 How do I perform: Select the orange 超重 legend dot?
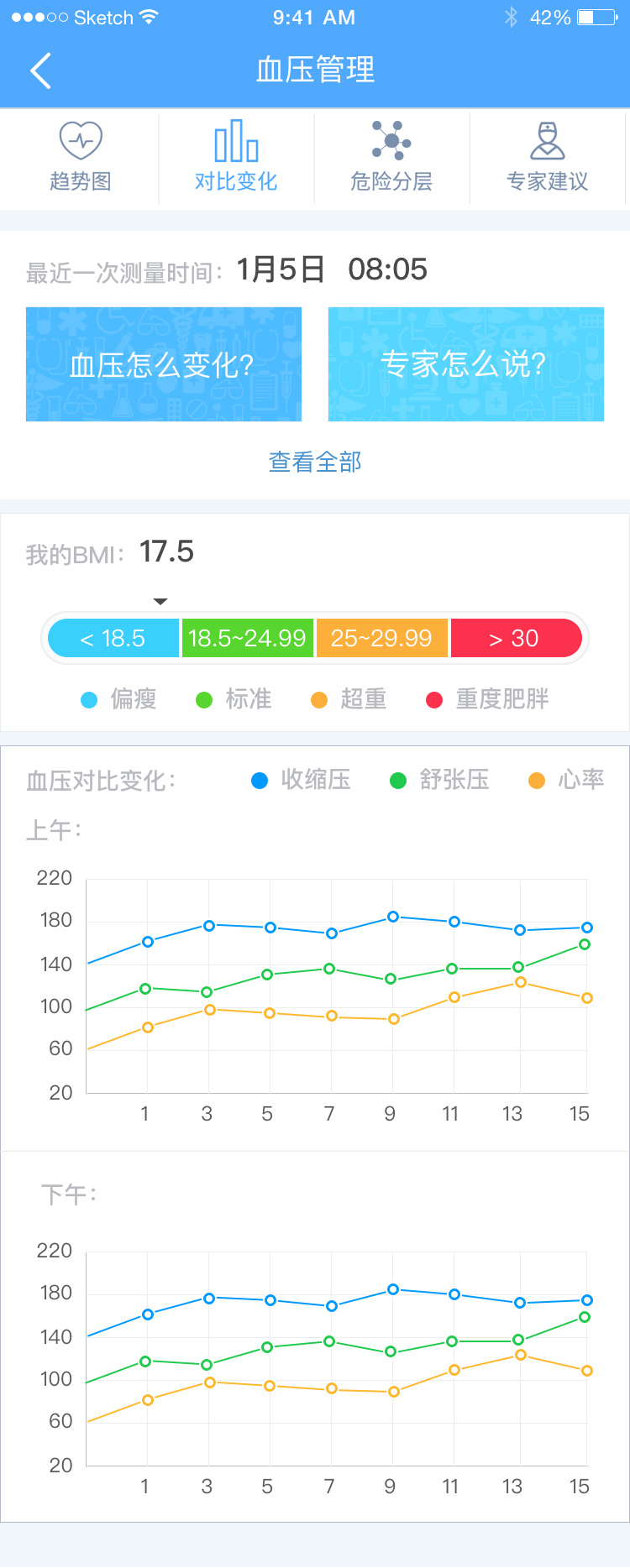[x=319, y=699]
